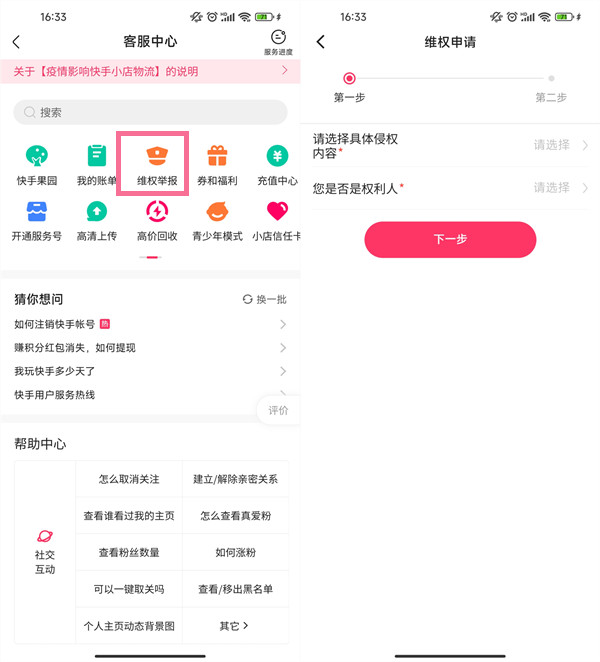Refresh questions with 换一批
This screenshot has height=662, width=600.
(264, 299)
